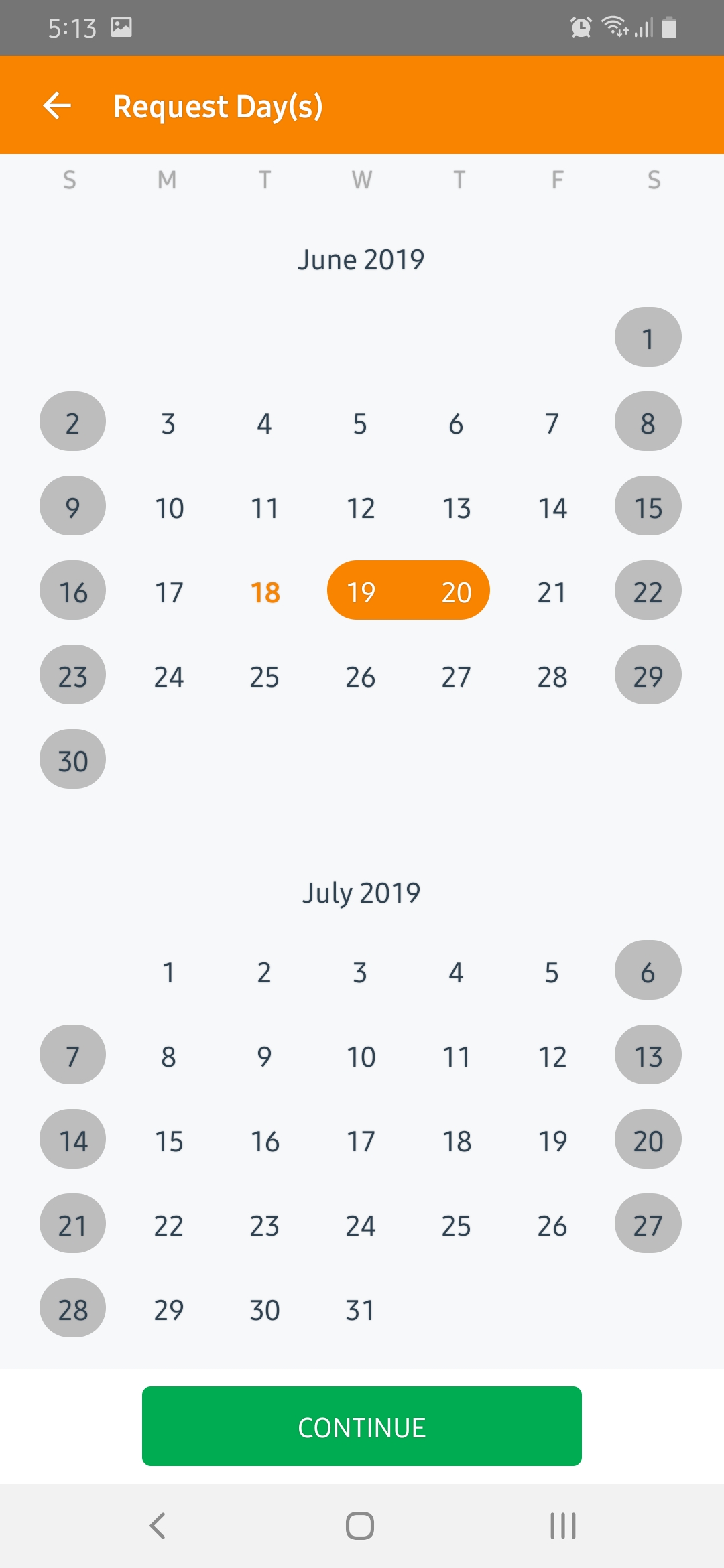Select June 18 highlighted in orange

coord(264,590)
